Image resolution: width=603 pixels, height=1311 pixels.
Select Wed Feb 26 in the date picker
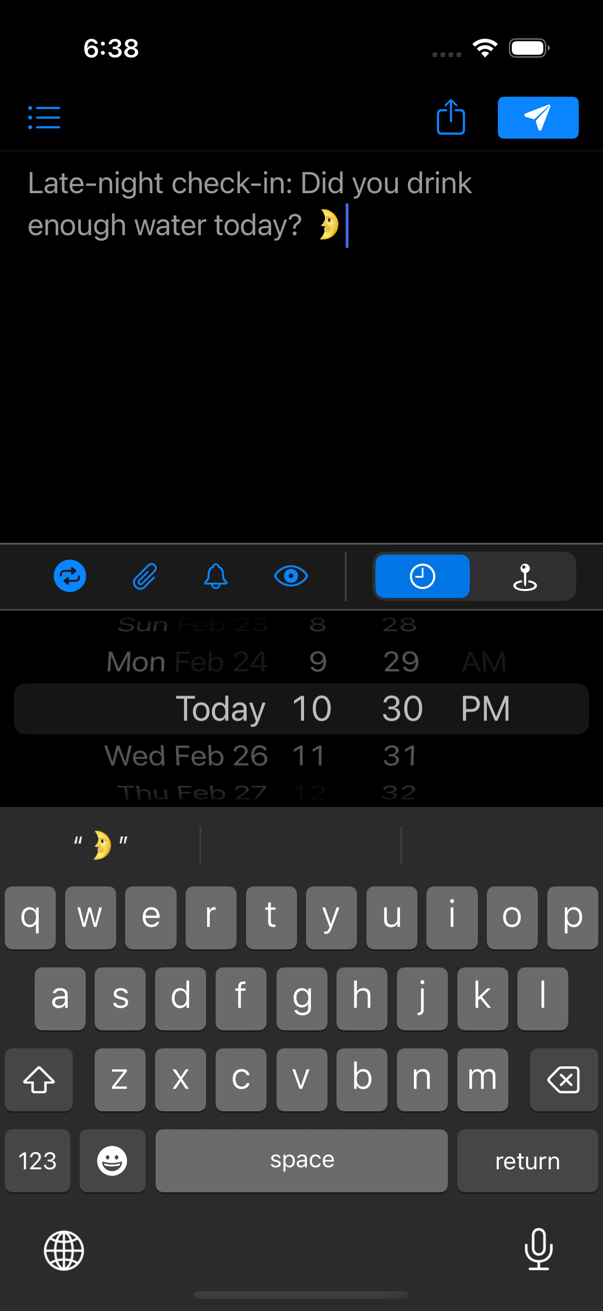coord(186,756)
